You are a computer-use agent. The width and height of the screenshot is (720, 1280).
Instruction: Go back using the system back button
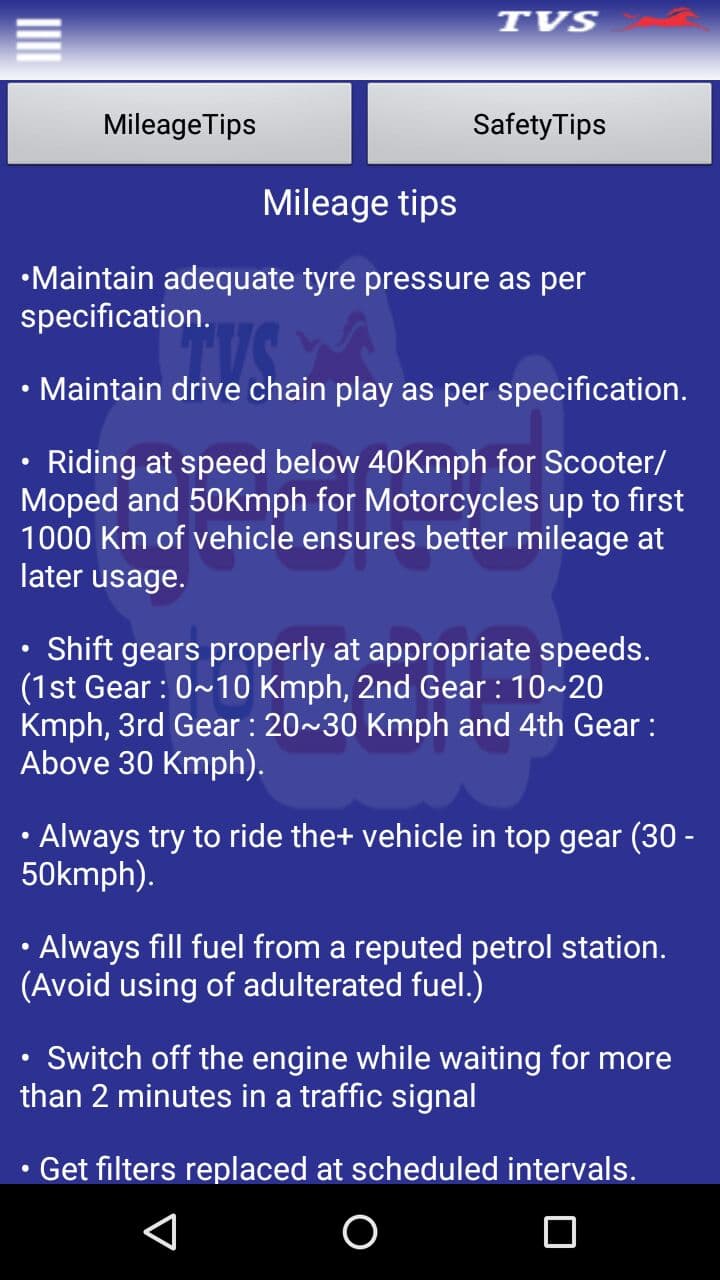160,1232
